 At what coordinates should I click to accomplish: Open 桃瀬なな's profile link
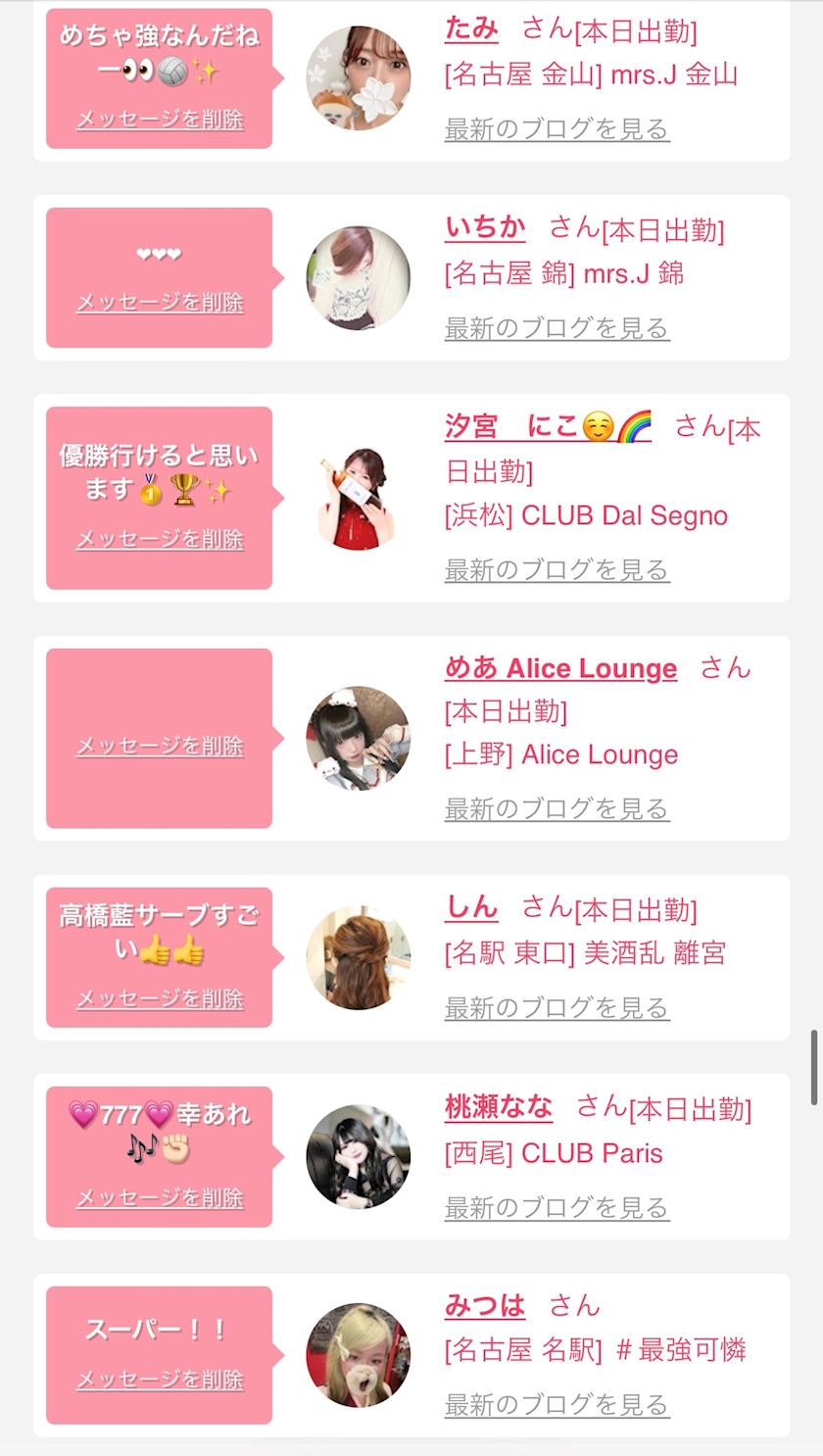pos(499,1107)
